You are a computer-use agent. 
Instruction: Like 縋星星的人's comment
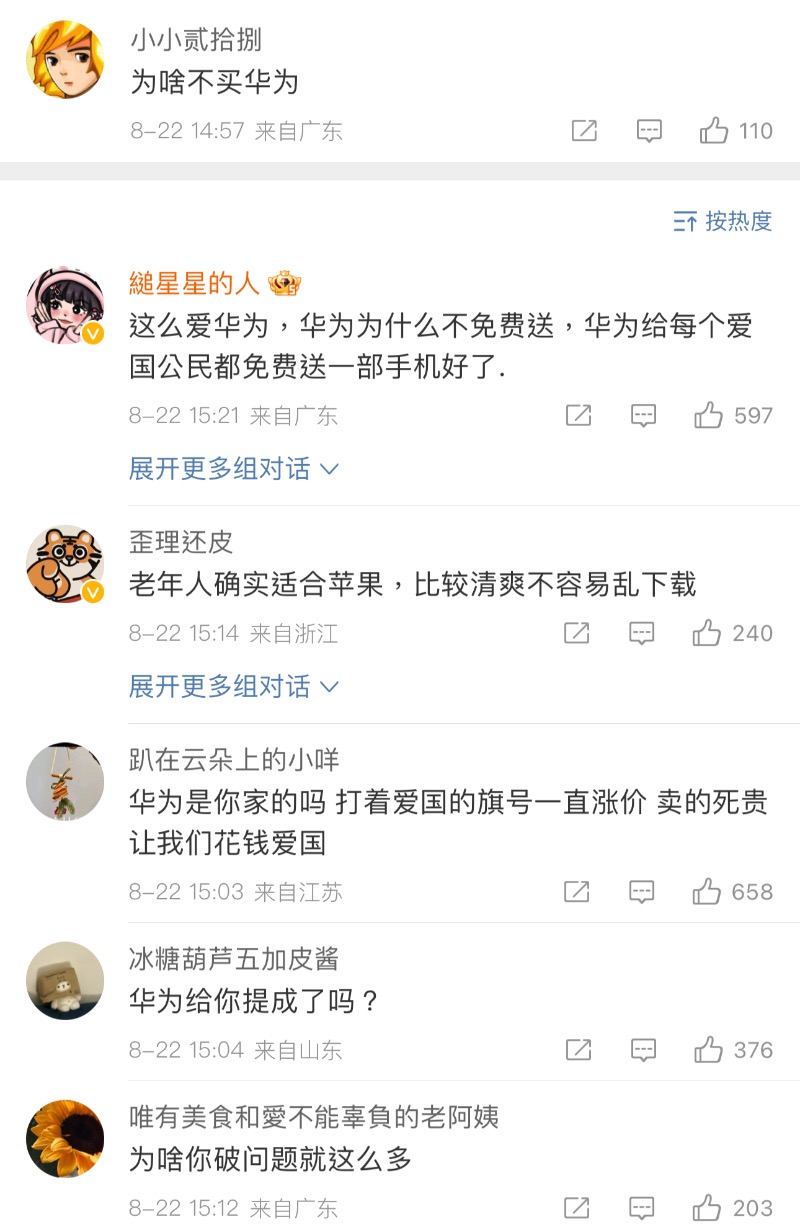point(709,416)
